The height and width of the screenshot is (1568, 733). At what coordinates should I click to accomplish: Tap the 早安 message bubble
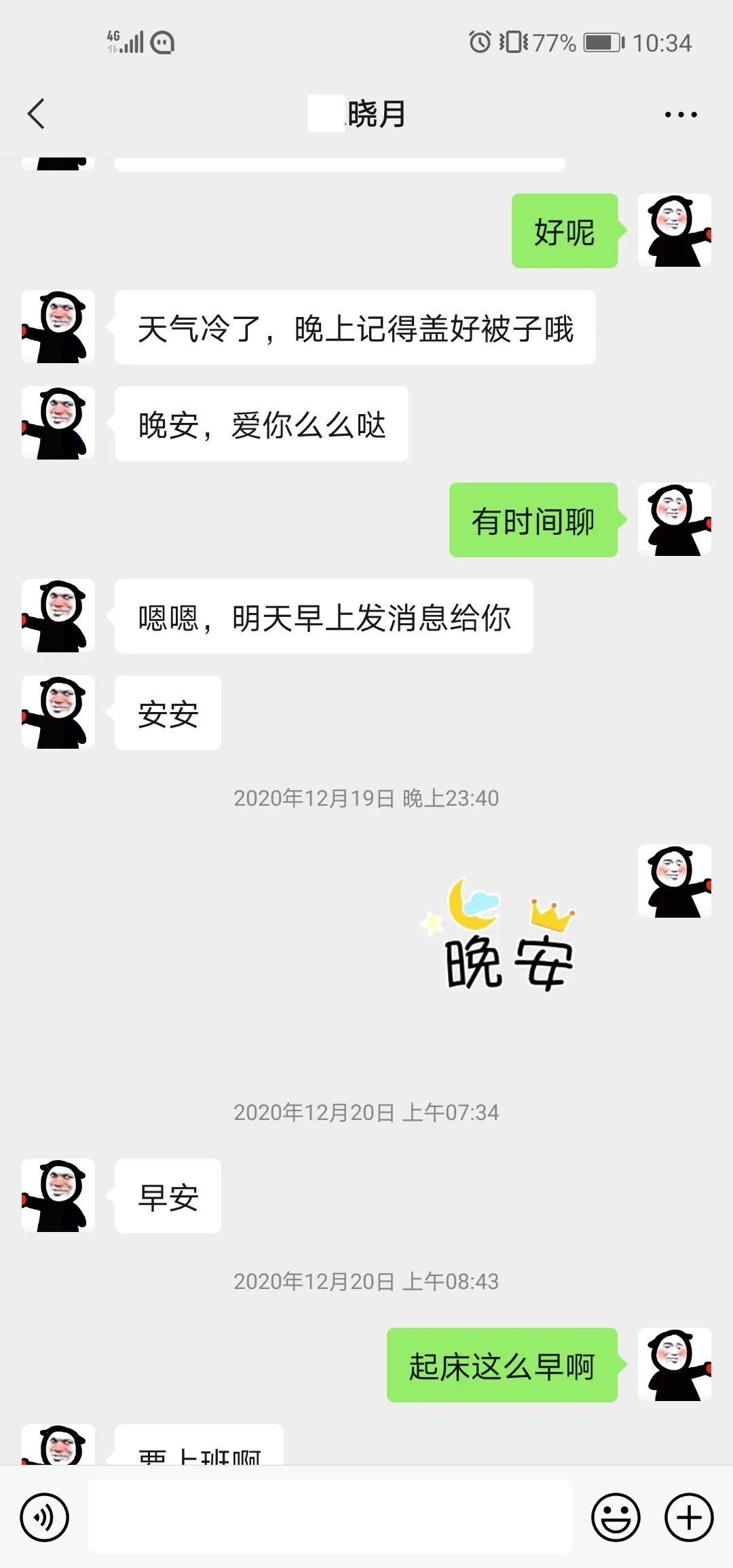[x=167, y=1196]
